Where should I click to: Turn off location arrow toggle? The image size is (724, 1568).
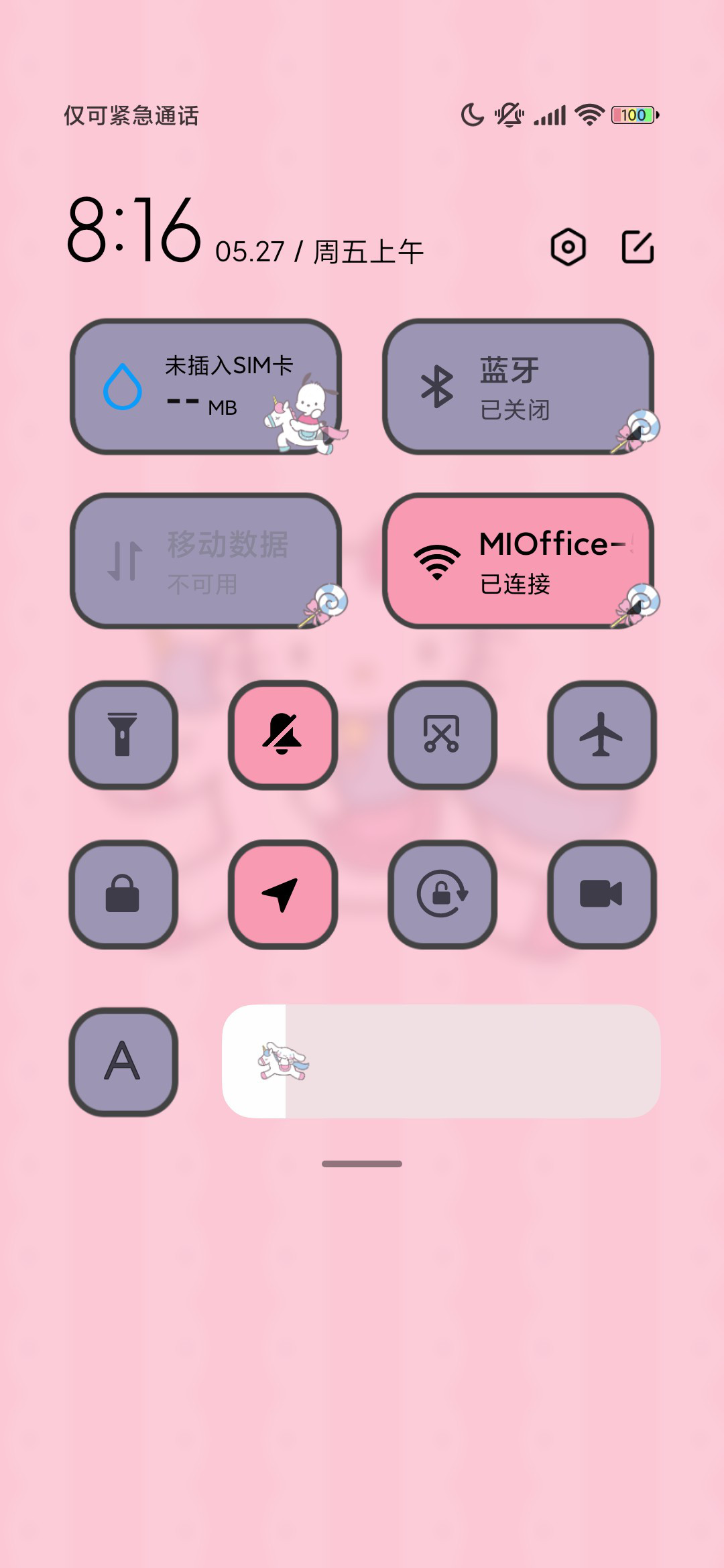pyautogui.click(x=283, y=895)
